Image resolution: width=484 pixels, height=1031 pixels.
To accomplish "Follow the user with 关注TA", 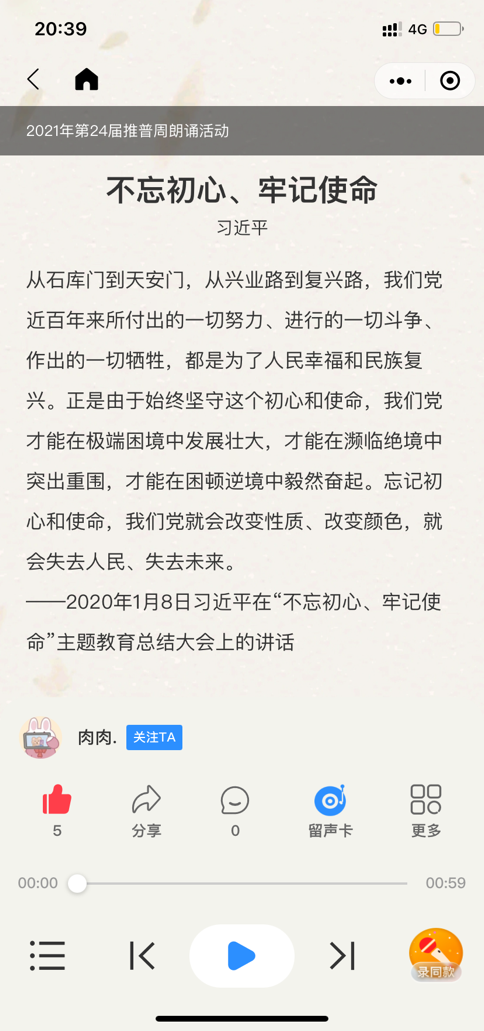I will 154,738.
